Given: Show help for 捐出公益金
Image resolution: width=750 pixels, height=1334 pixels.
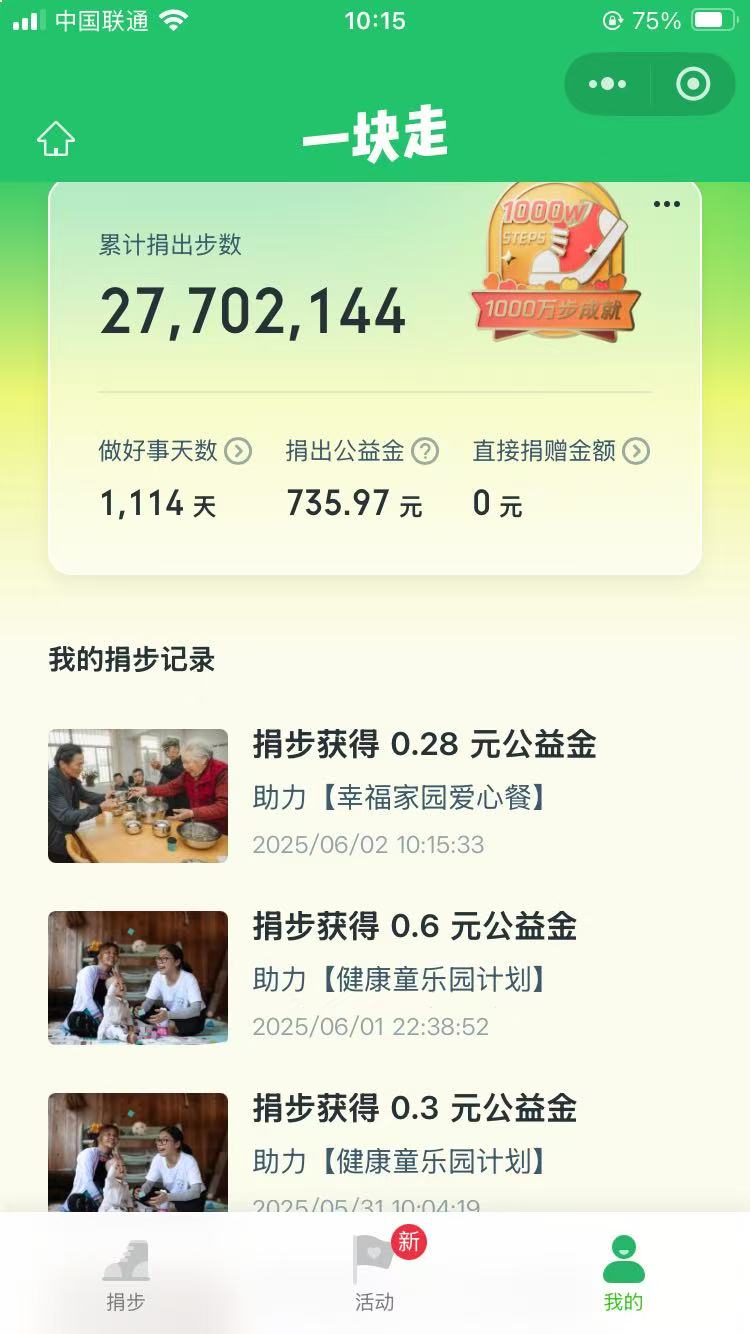Looking at the screenshot, I should click(x=425, y=451).
